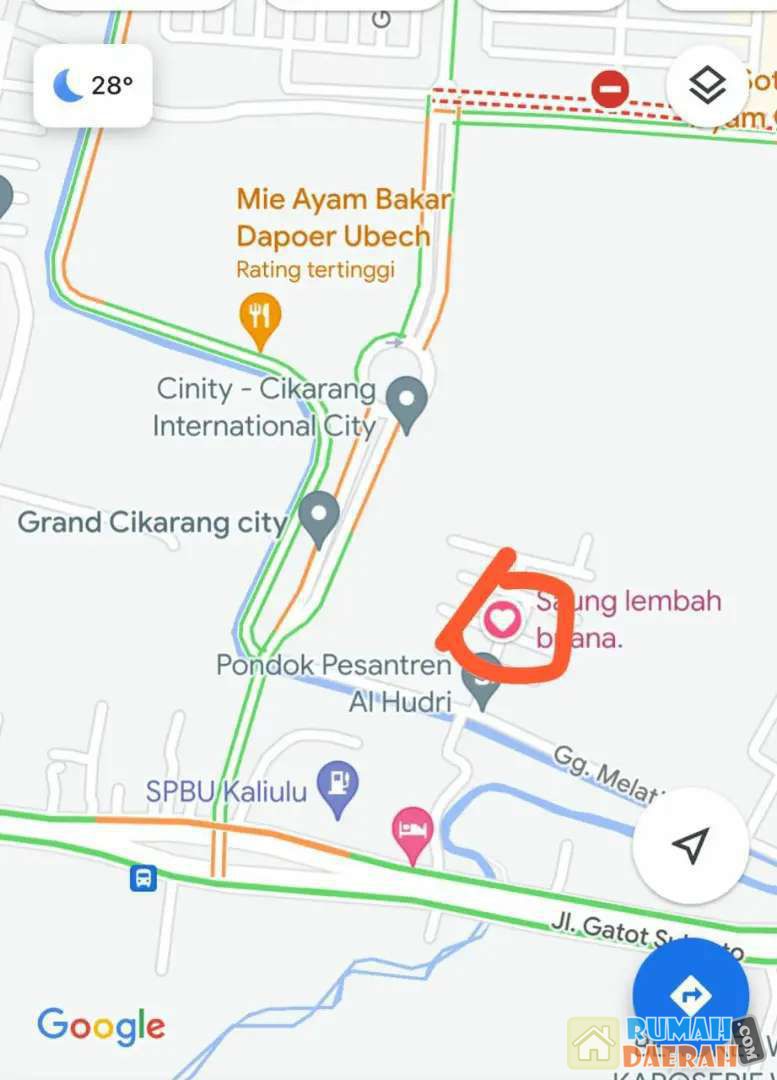Open the map layers selector
This screenshot has width=777, height=1080.
click(708, 87)
